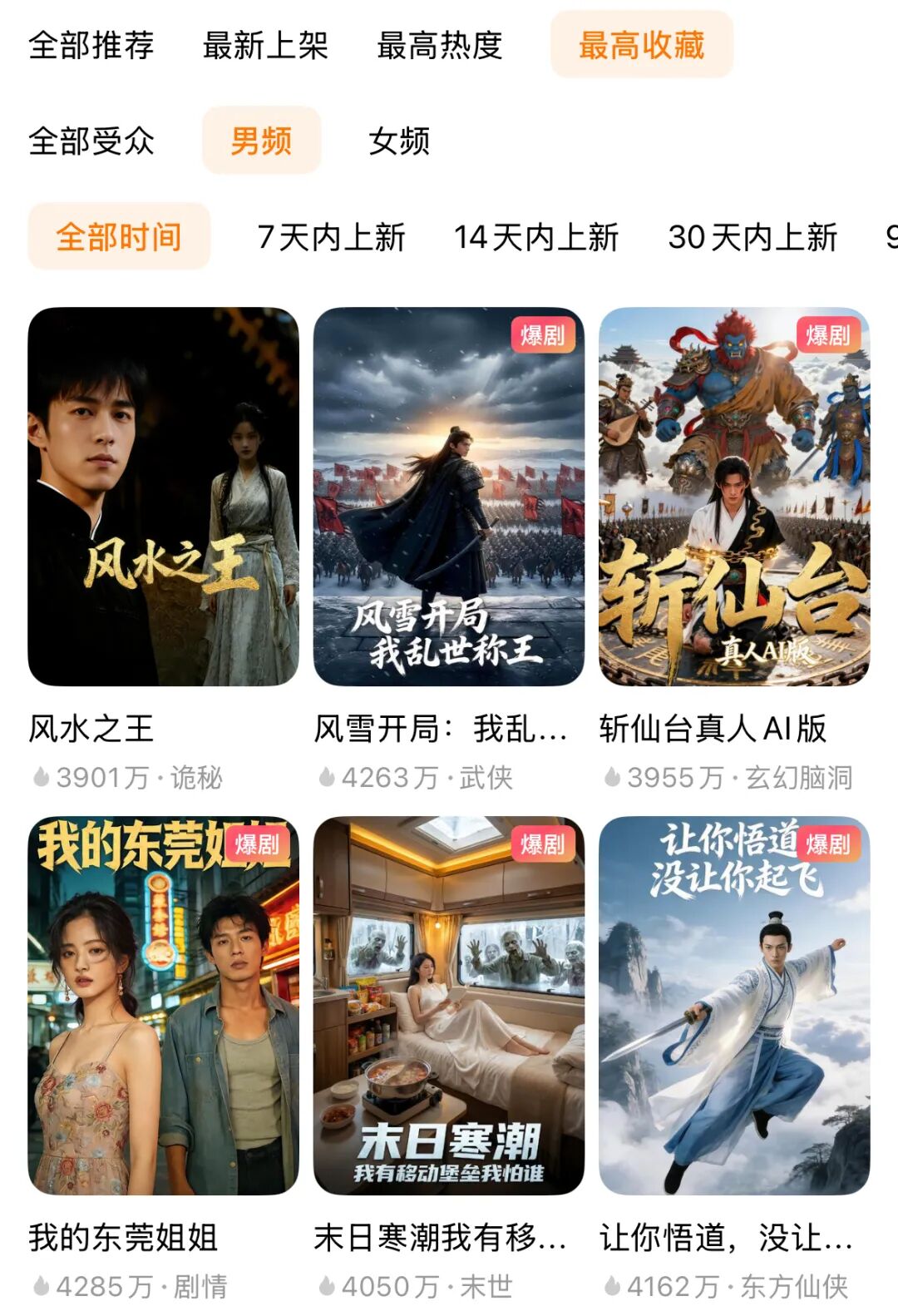Switch to the 女频 audience filter

402,141
